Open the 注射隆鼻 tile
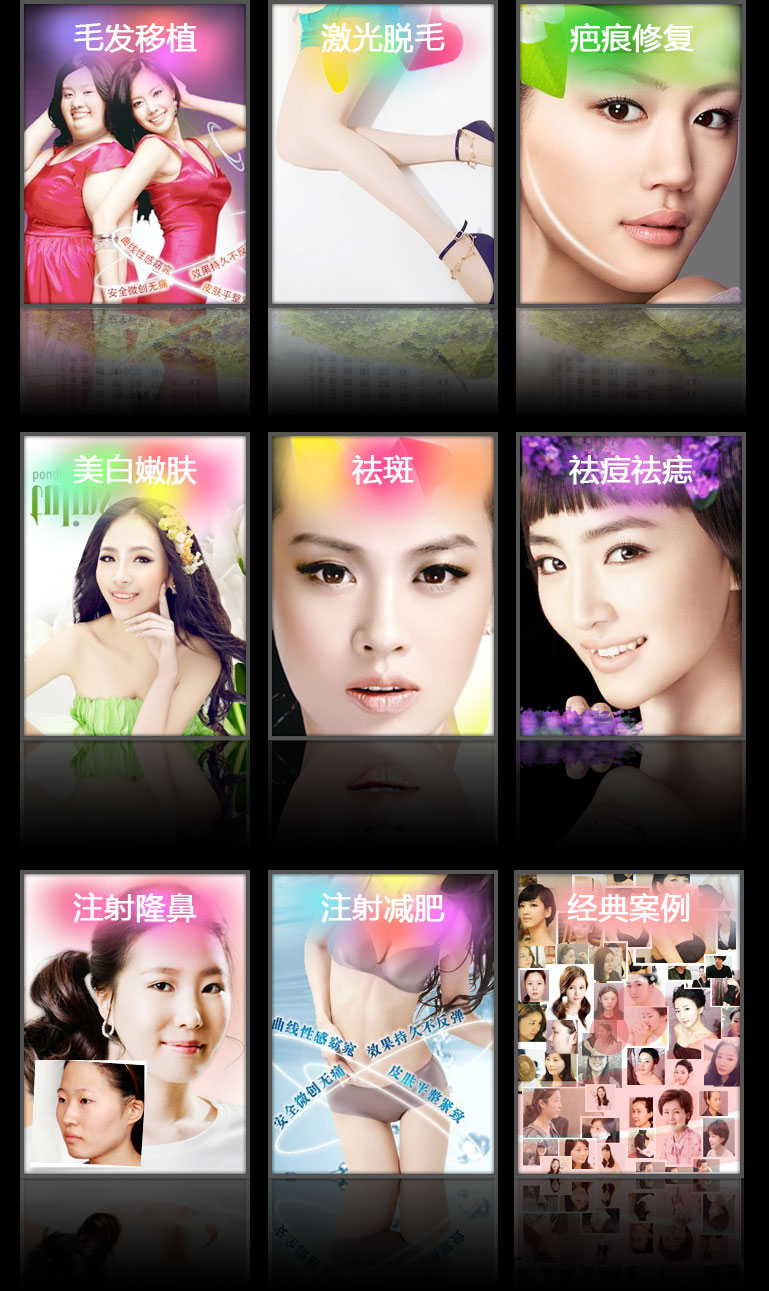Image resolution: width=769 pixels, height=1291 pixels. (135, 1023)
